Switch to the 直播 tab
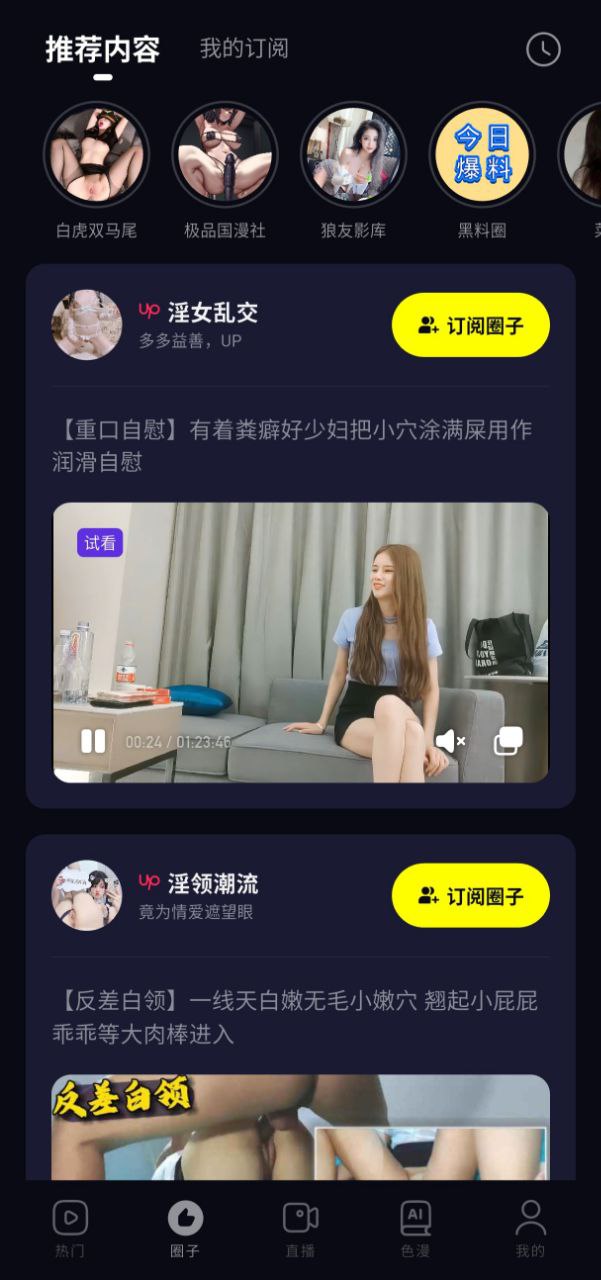 (300, 1228)
